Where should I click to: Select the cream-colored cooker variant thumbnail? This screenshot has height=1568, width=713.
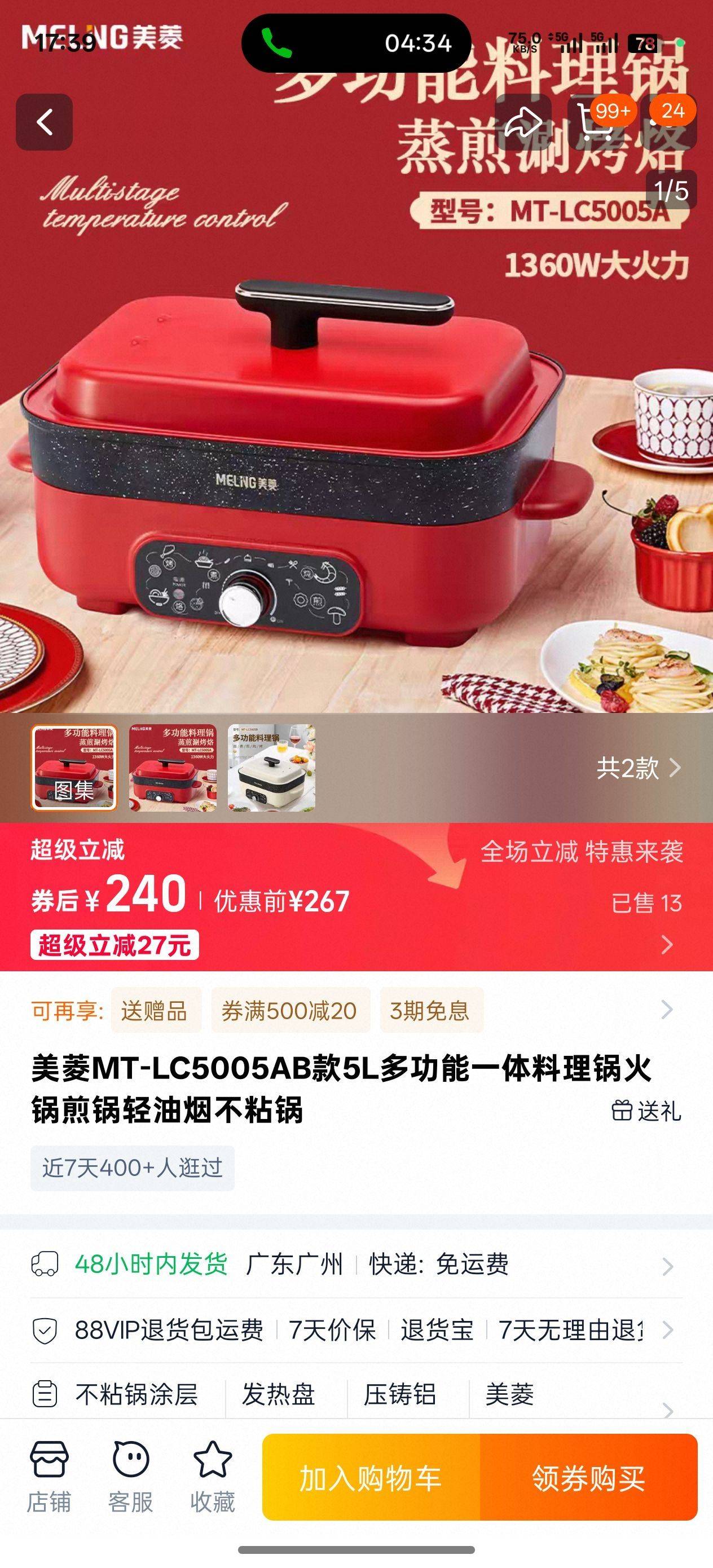pos(271,768)
